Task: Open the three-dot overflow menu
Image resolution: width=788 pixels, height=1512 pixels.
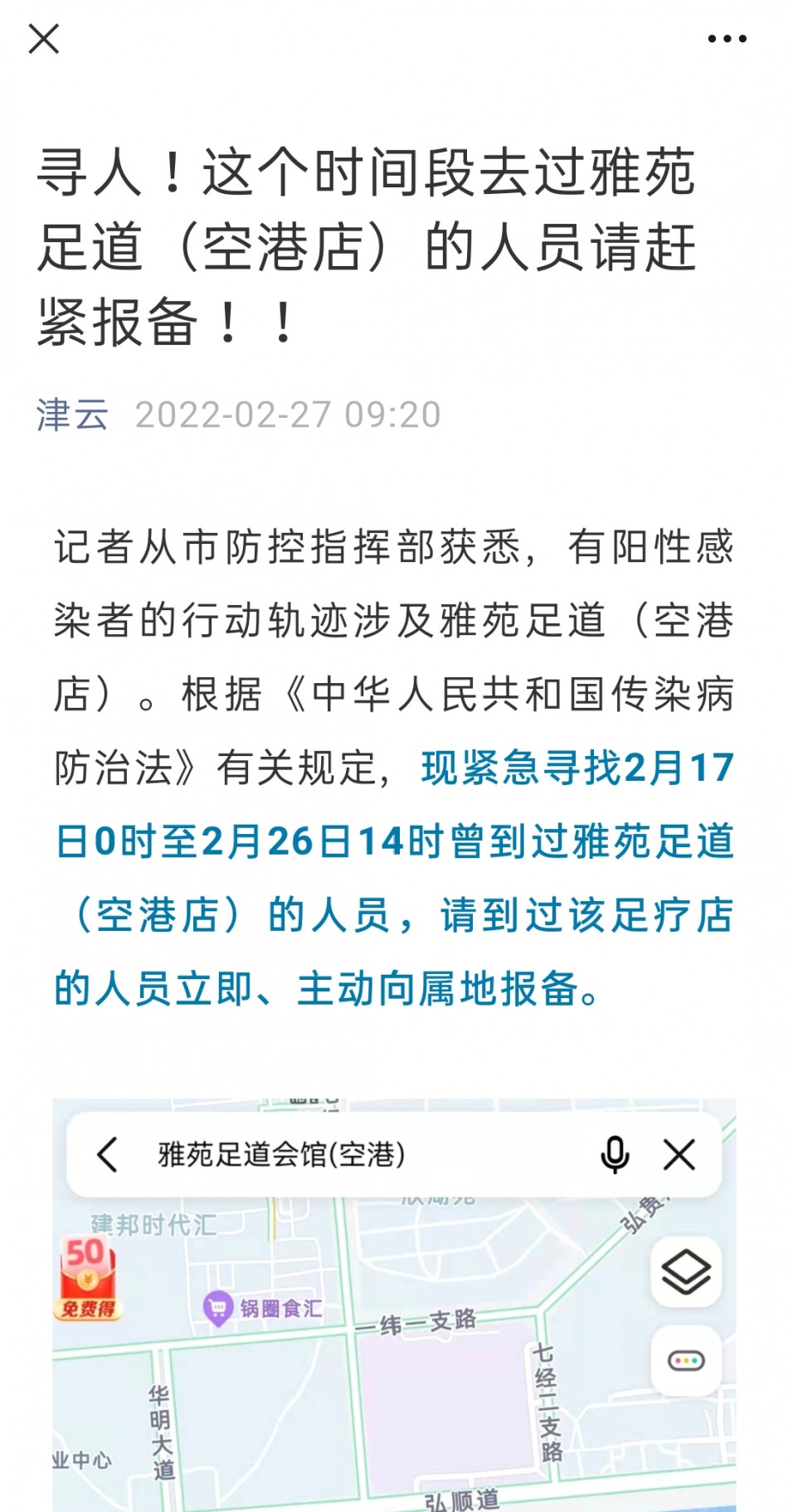Action: (727, 39)
